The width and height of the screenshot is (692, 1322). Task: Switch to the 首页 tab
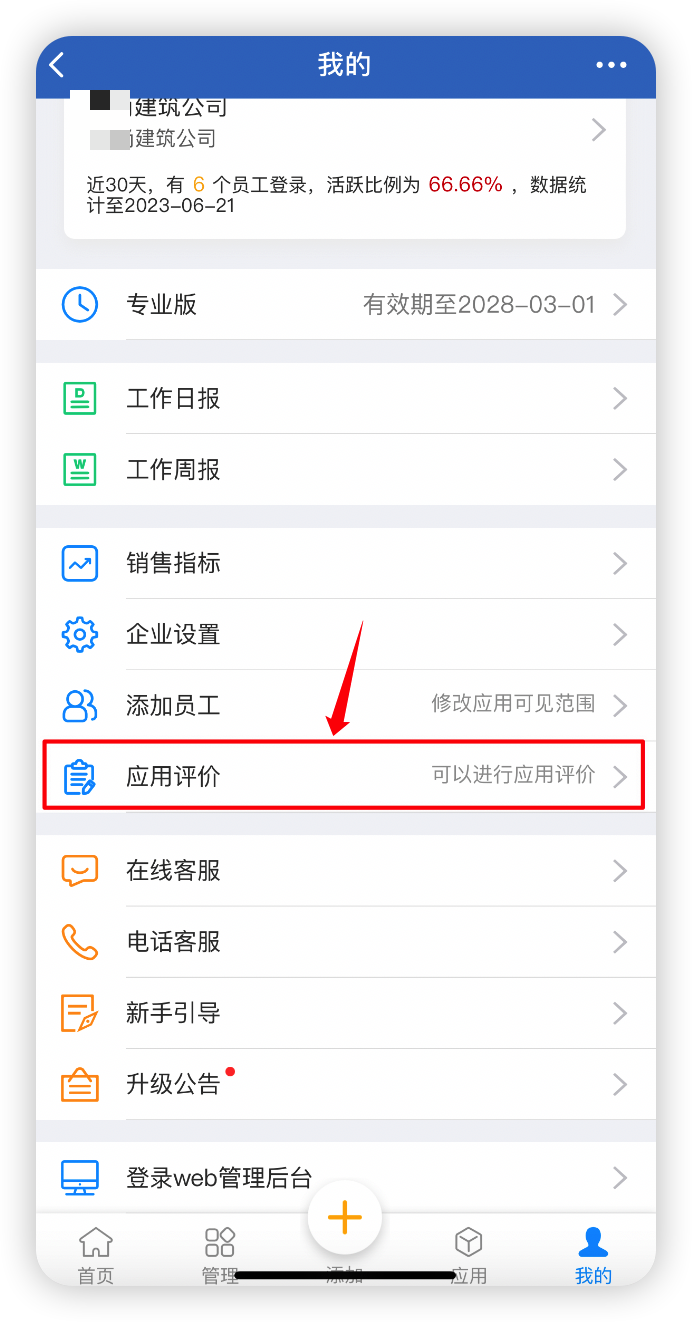(x=96, y=1254)
